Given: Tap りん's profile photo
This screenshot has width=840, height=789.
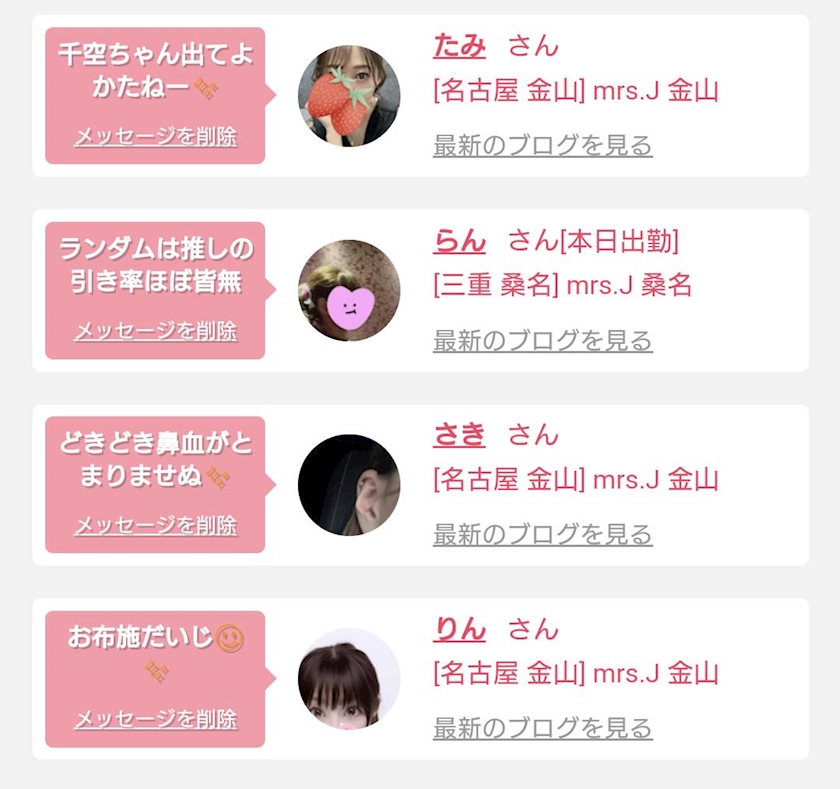Looking at the screenshot, I should 349,679.
